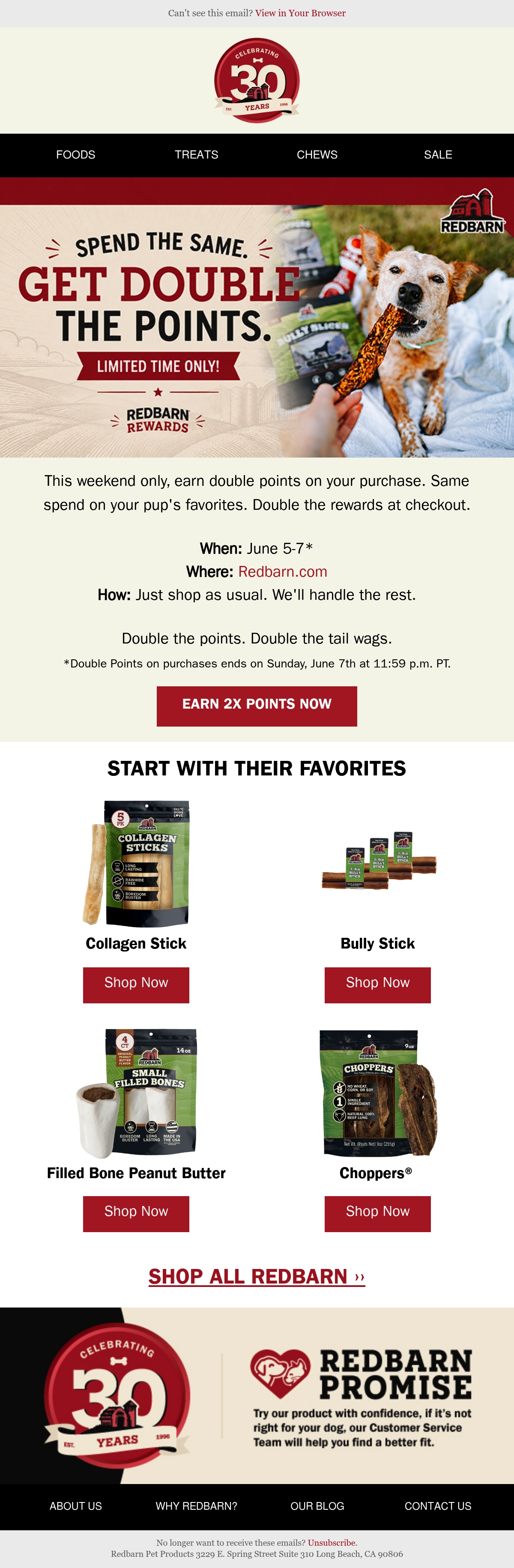Shop Now for Bully Stick
Screen dimensions: 514x1568
pos(378,985)
